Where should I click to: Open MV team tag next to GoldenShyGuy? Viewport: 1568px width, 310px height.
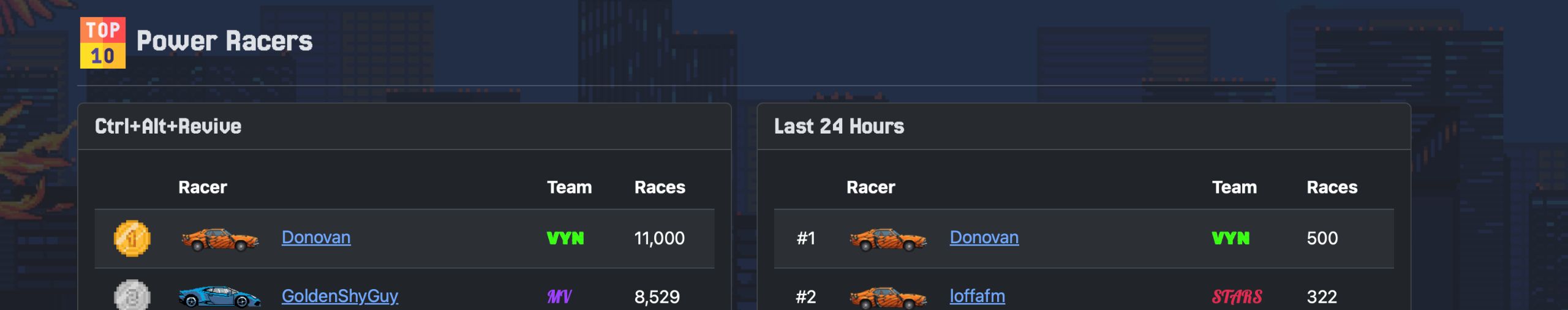coord(559,297)
